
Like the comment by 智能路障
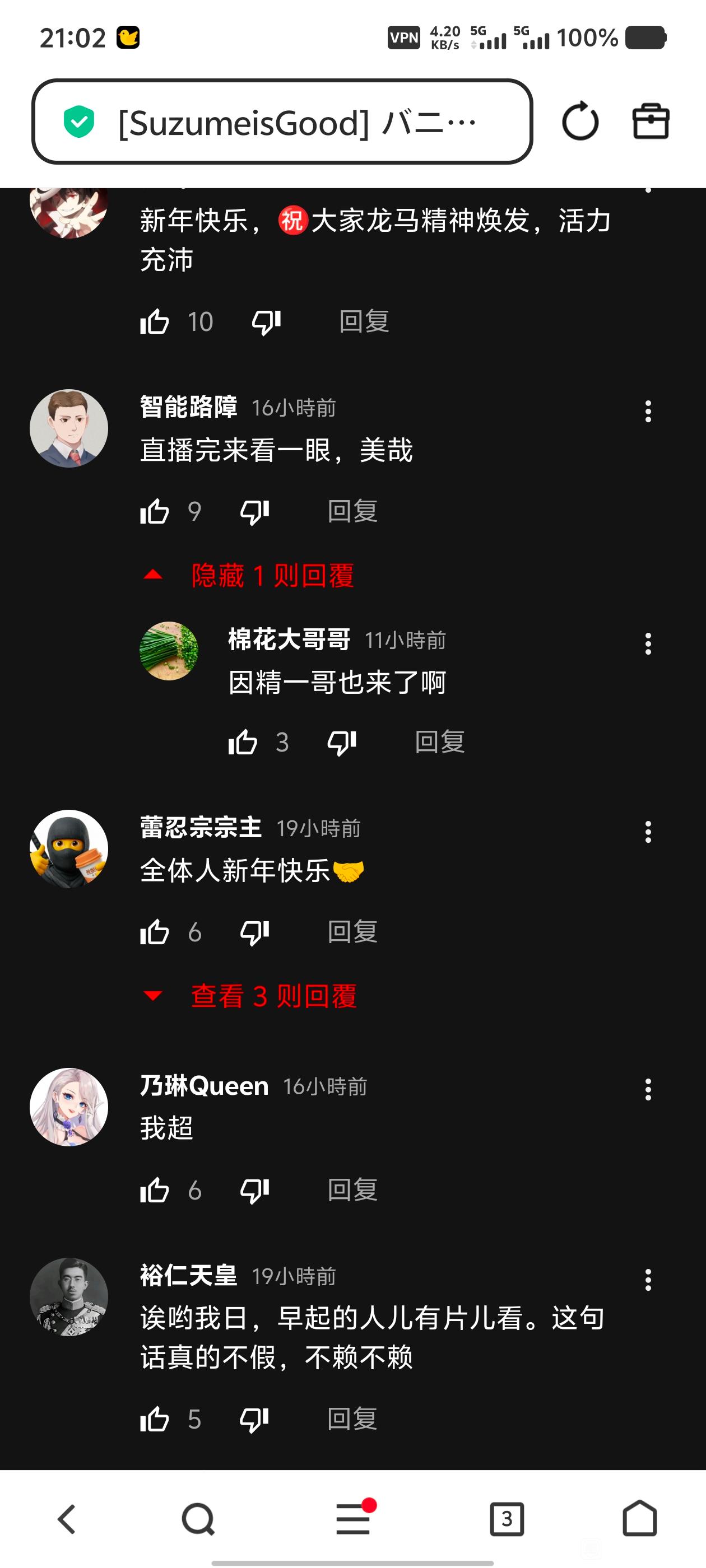[x=155, y=511]
